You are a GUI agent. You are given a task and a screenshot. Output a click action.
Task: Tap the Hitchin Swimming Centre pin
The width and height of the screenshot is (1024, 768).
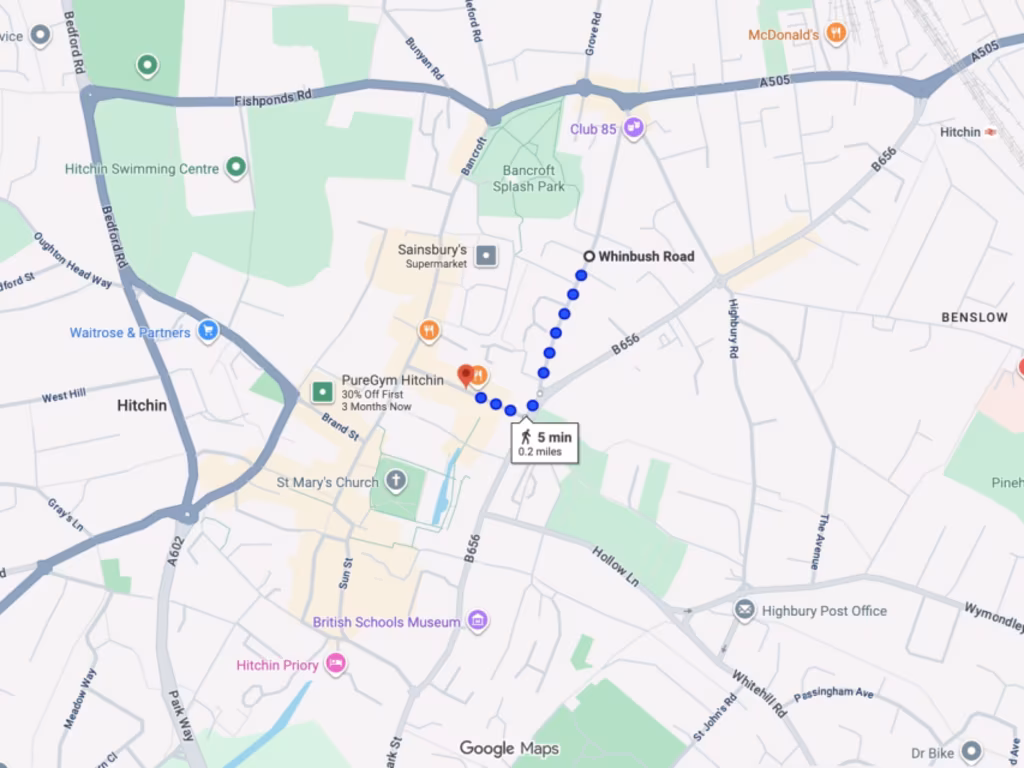[236, 168]
